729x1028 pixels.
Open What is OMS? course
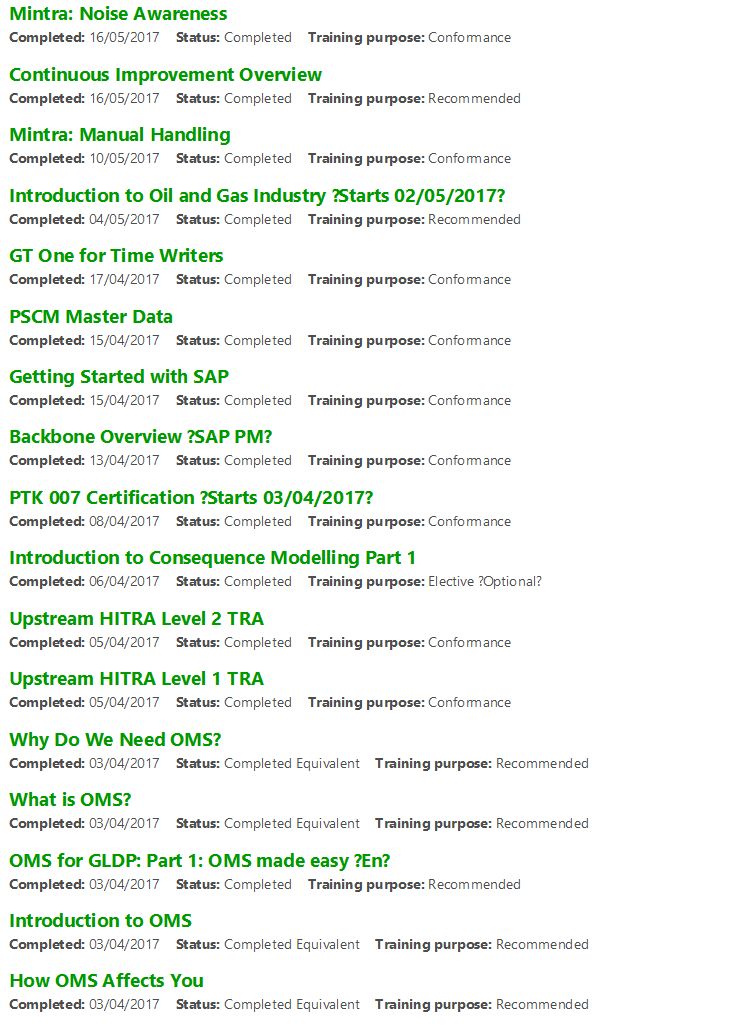point(70,800)
